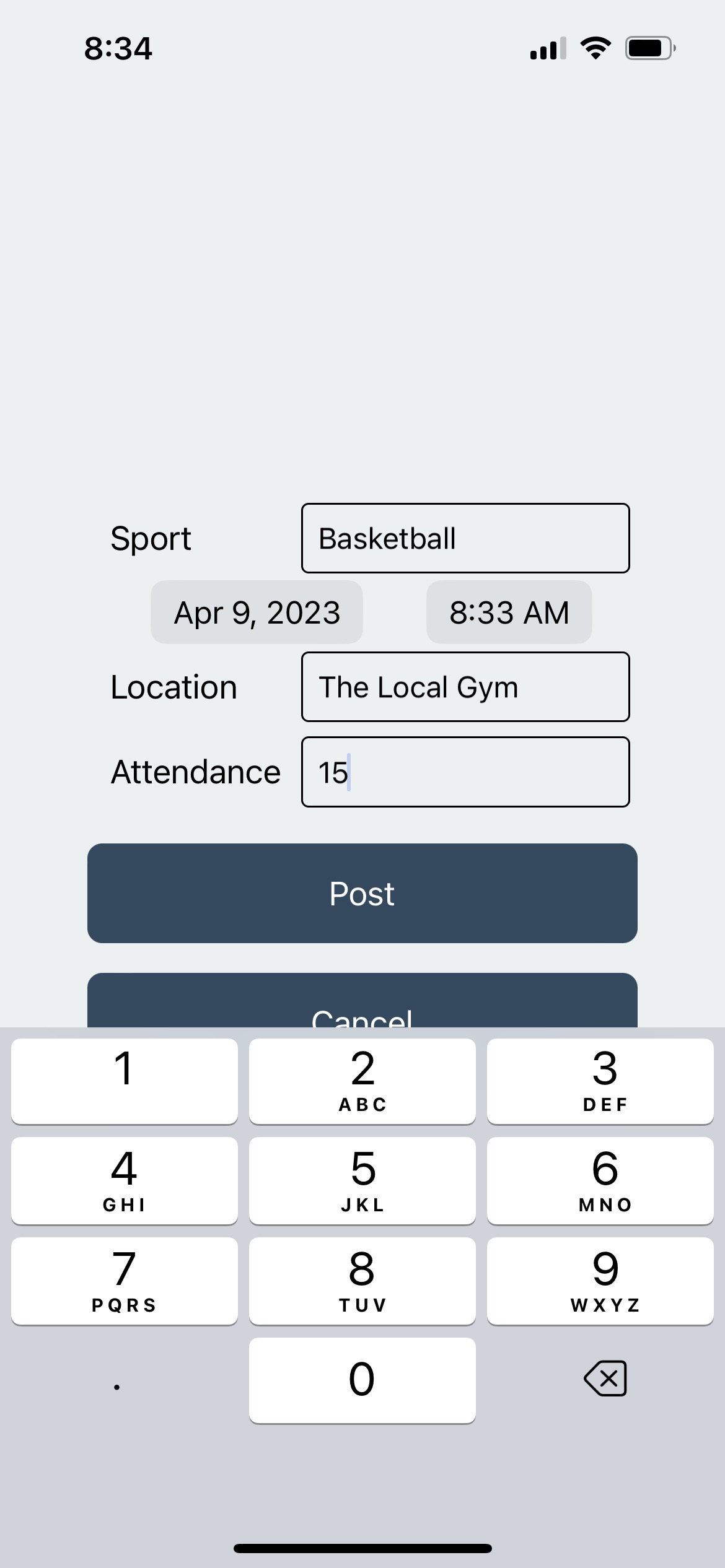Change the 8:33 AM time
This screenshot has height=1568, width=725.
(x=509, y=612)
